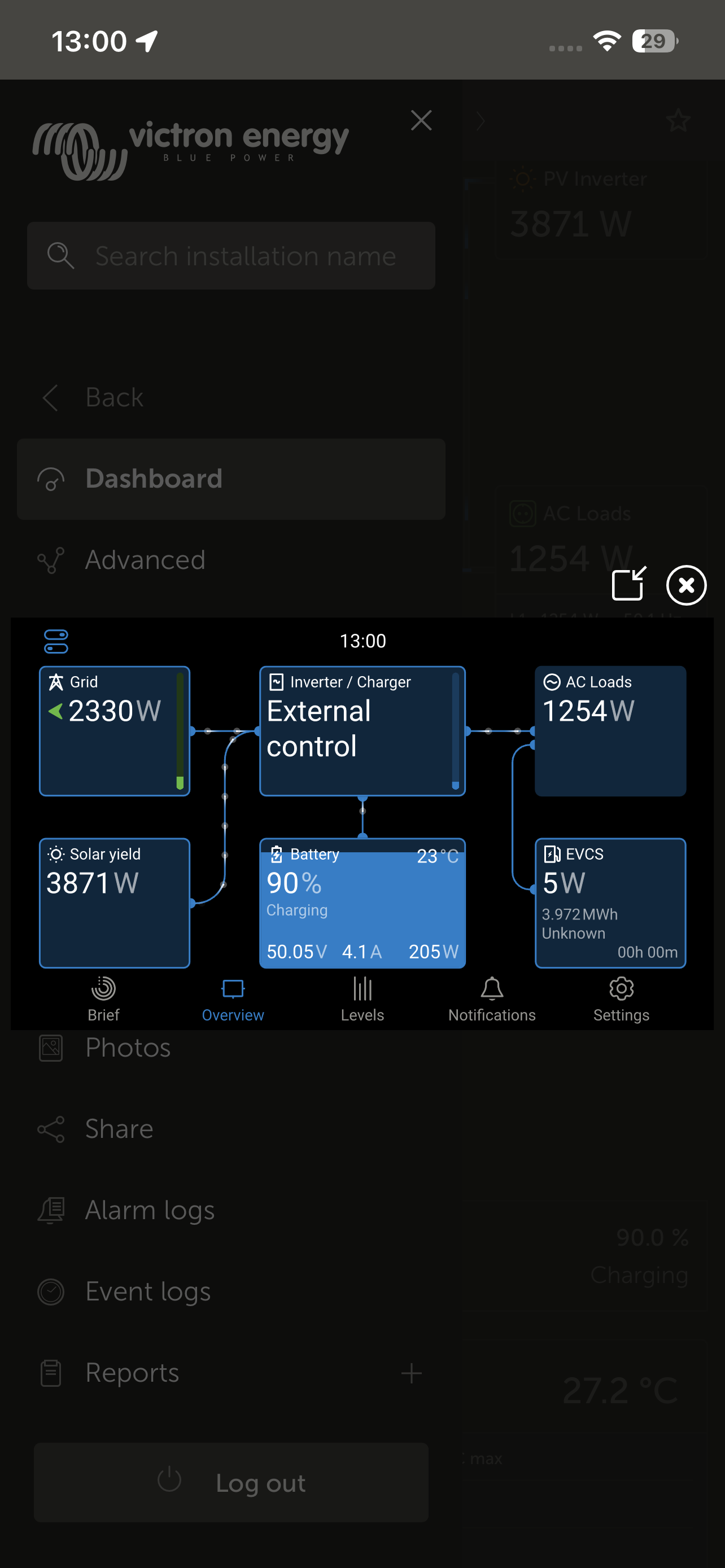The width and height of the screenshot is (725, 1568).
Task: Select the Overview tab
Action: point(233,1000)
